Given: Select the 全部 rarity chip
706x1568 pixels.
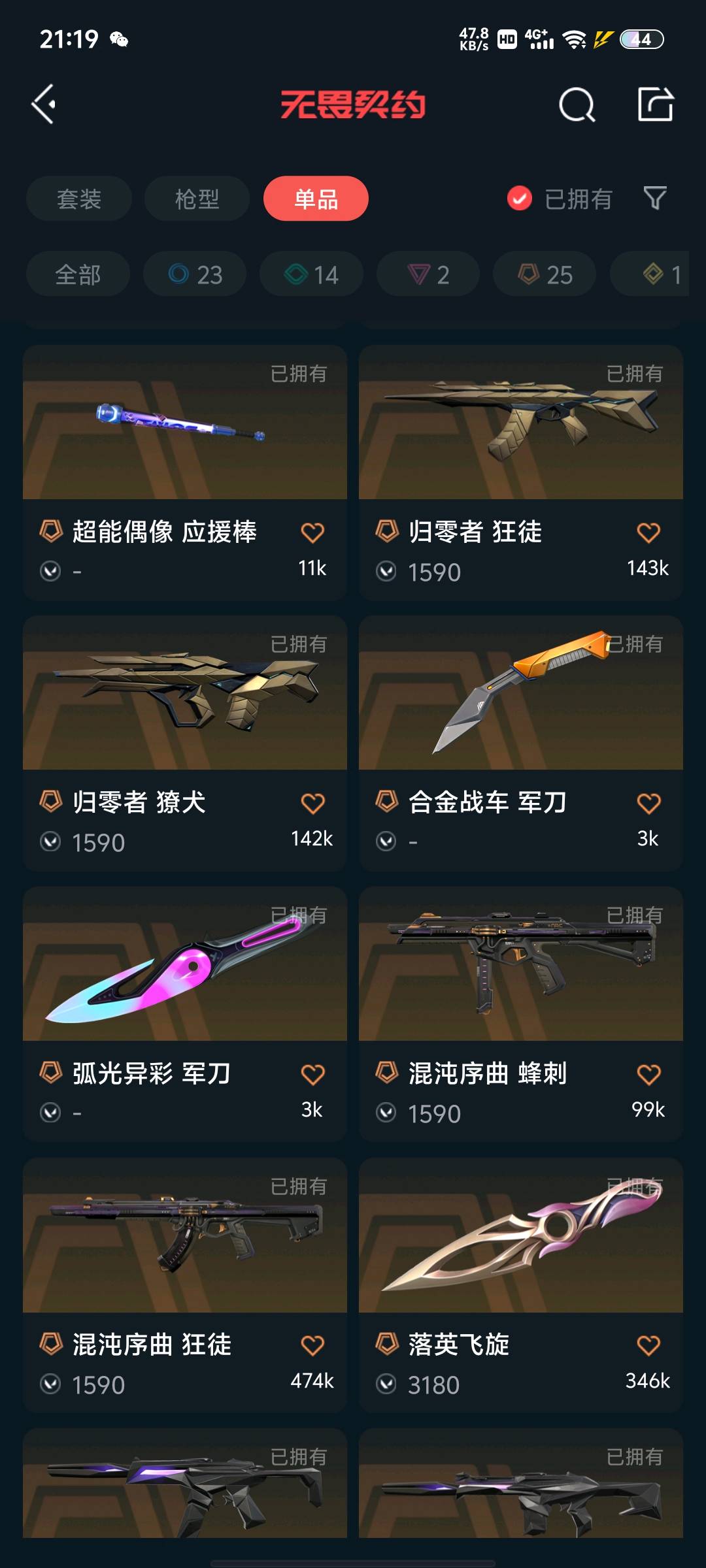Looking at the screenshot, I should point(78,274).
